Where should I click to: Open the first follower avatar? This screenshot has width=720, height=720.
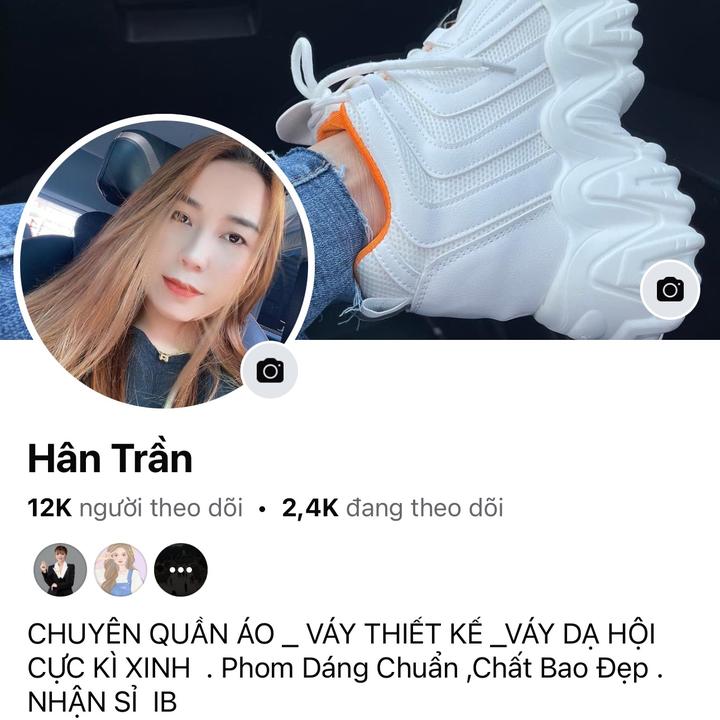tap(60, 570)
